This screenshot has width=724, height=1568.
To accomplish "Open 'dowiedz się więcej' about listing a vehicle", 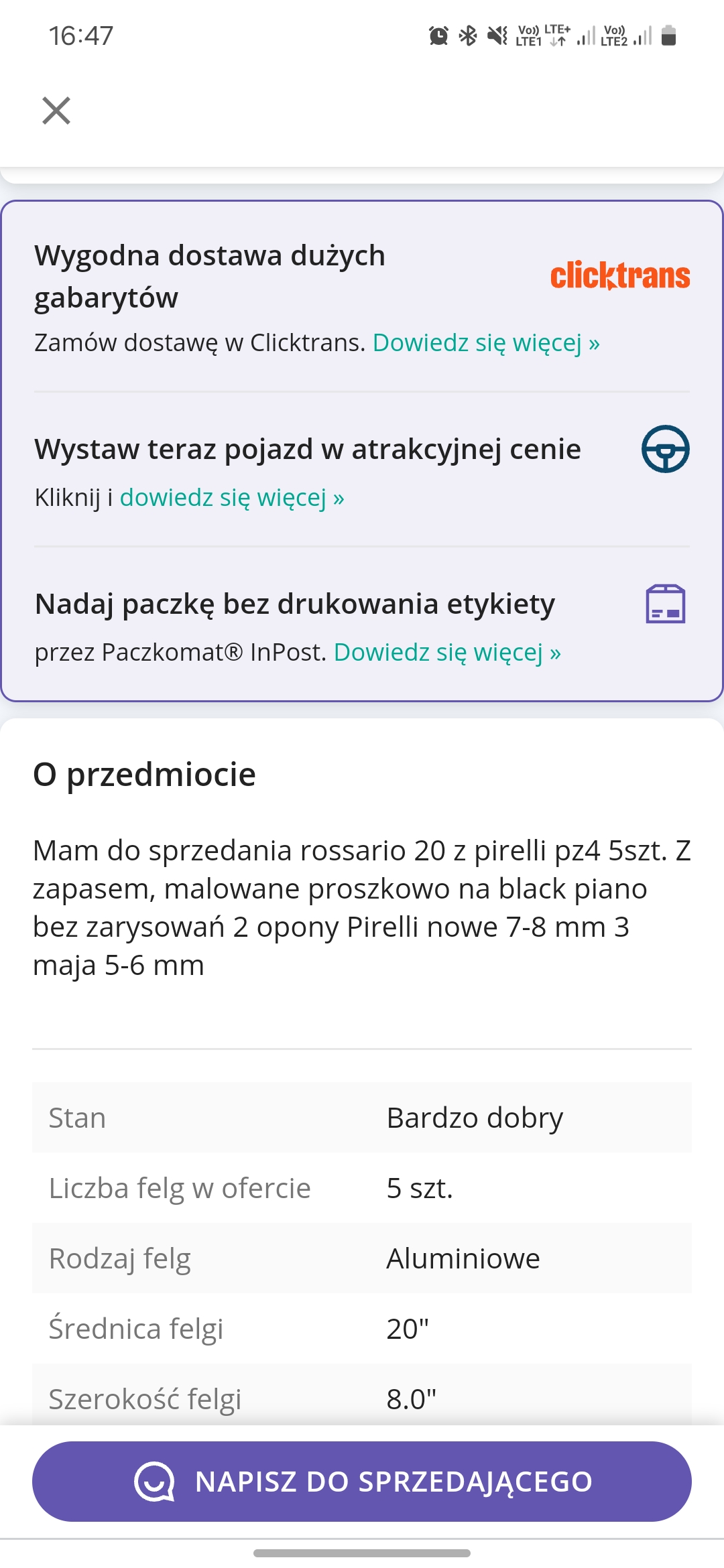I will [x=232, y=498].
